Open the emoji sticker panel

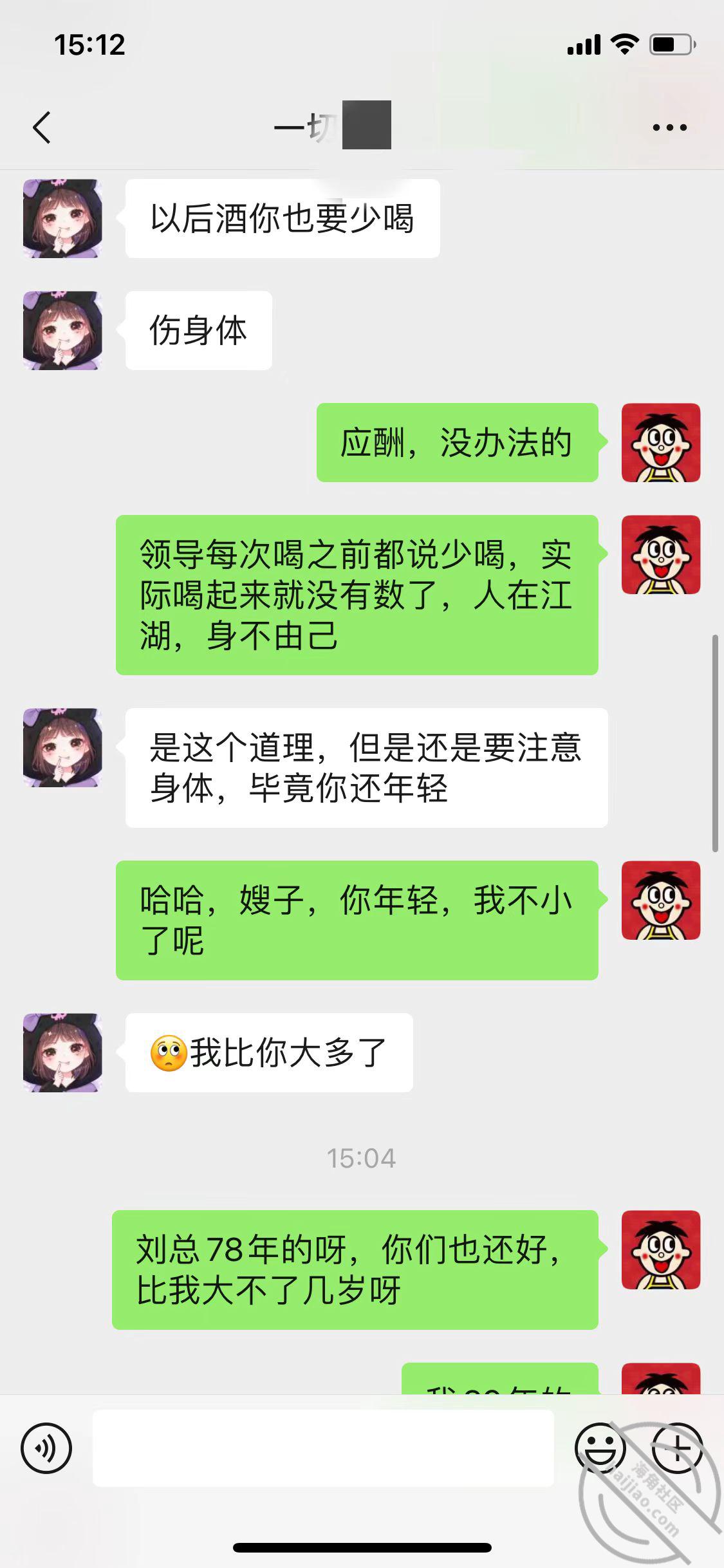[x=600, y=1448]
